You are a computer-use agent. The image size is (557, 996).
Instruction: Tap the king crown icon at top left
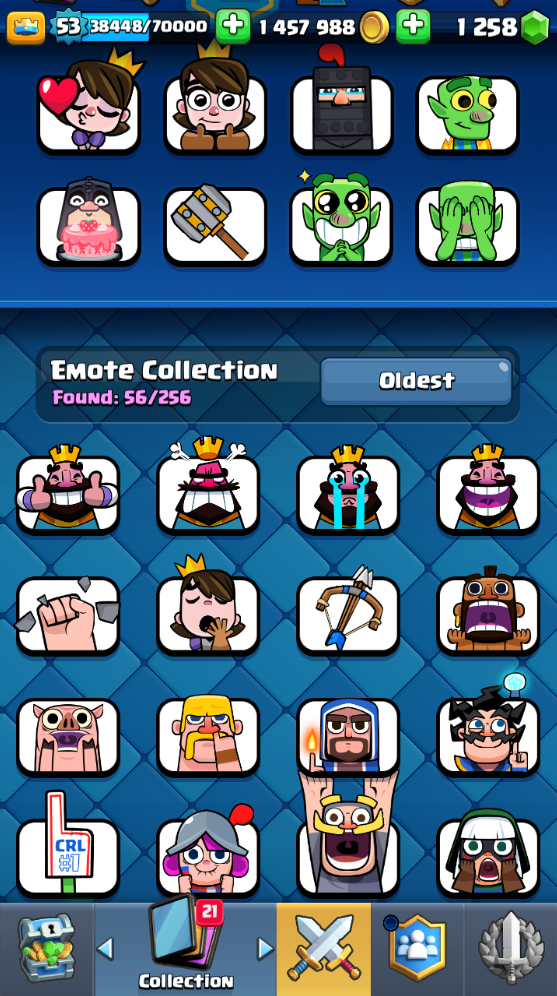[x=26, y=28]
